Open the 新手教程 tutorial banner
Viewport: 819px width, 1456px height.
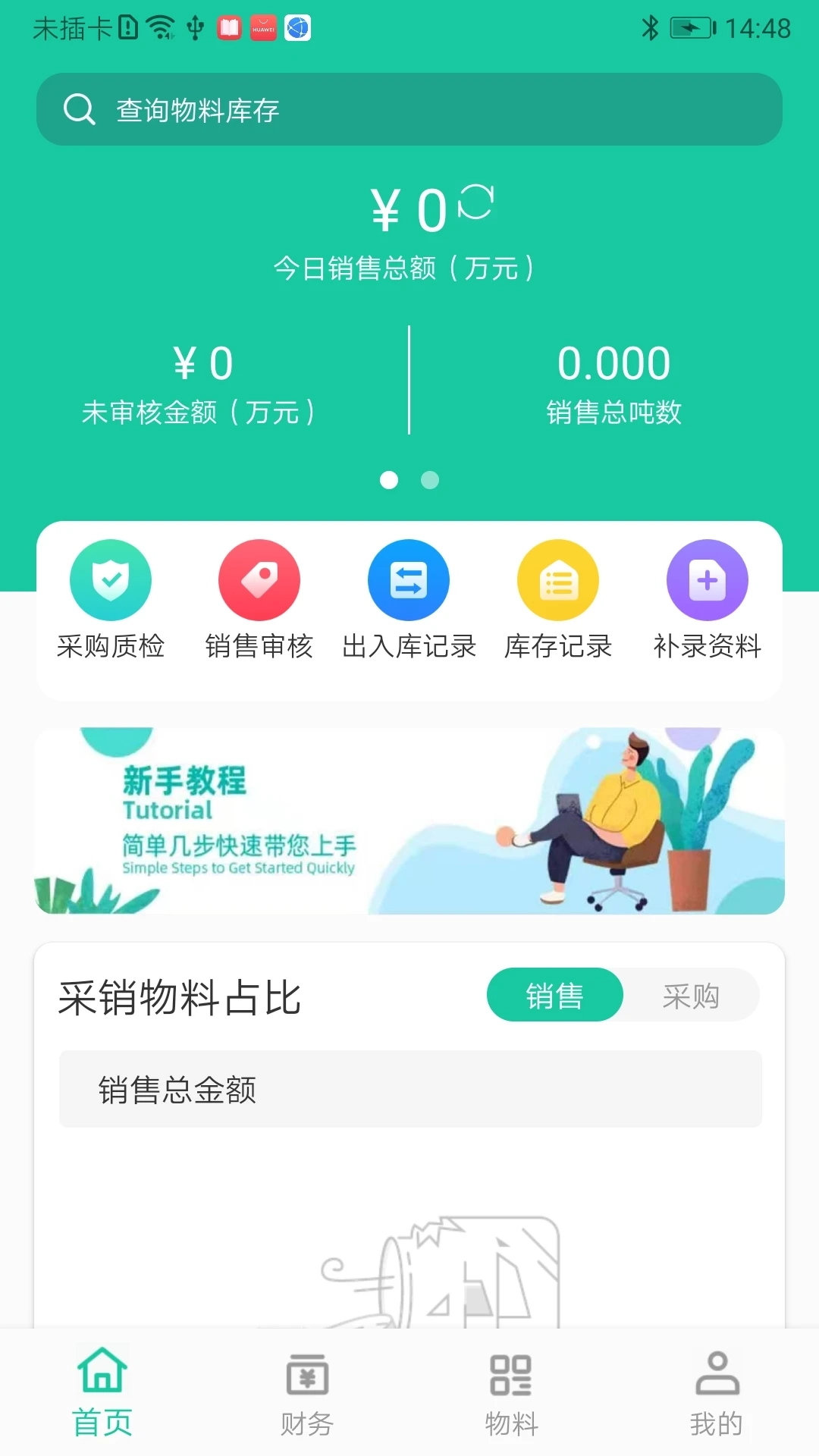coord(409,821)
